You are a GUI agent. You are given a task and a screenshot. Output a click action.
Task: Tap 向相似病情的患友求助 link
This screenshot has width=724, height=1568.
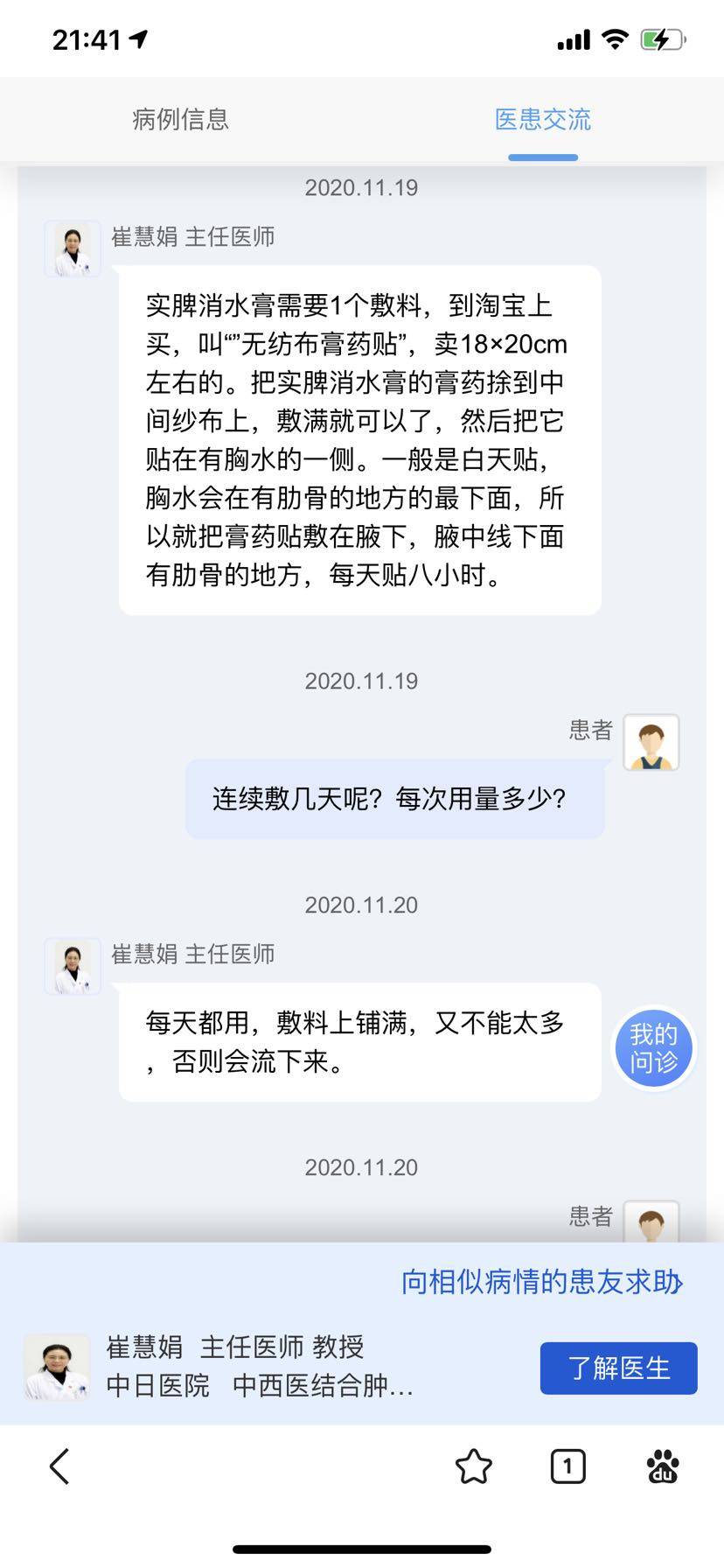(541, 1282)
